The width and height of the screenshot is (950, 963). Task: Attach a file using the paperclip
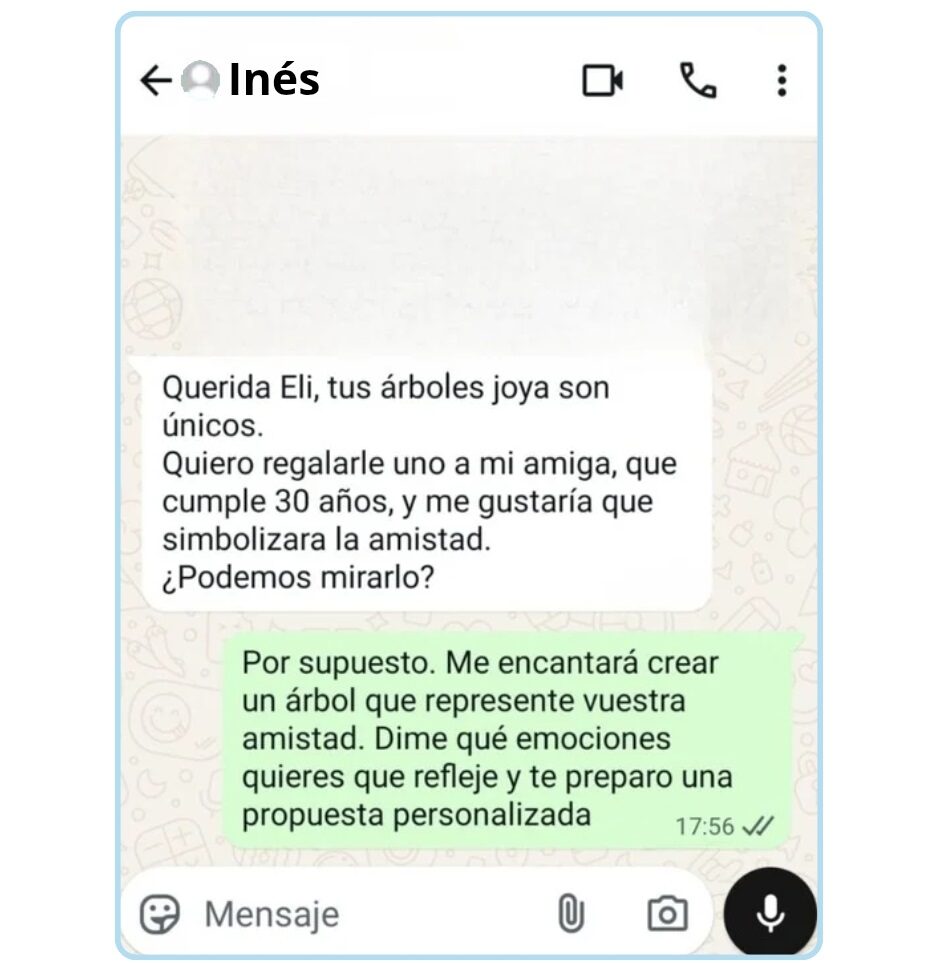tap(570, 911)
